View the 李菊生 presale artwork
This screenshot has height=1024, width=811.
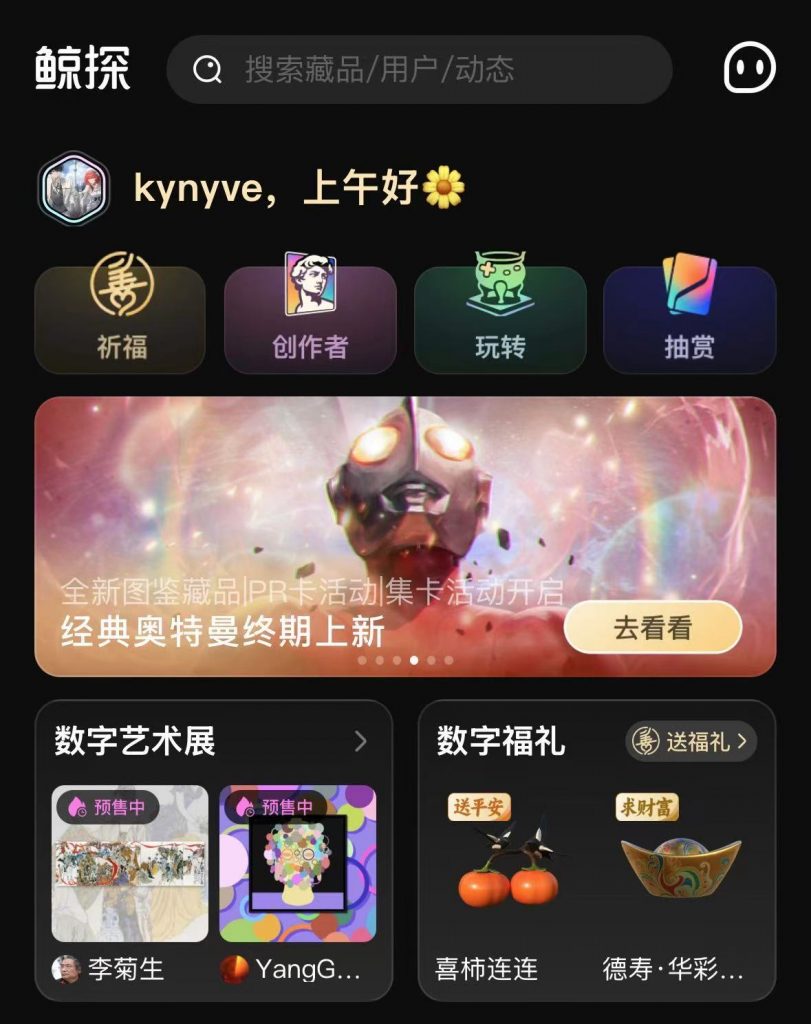click(x=130, y=863)
